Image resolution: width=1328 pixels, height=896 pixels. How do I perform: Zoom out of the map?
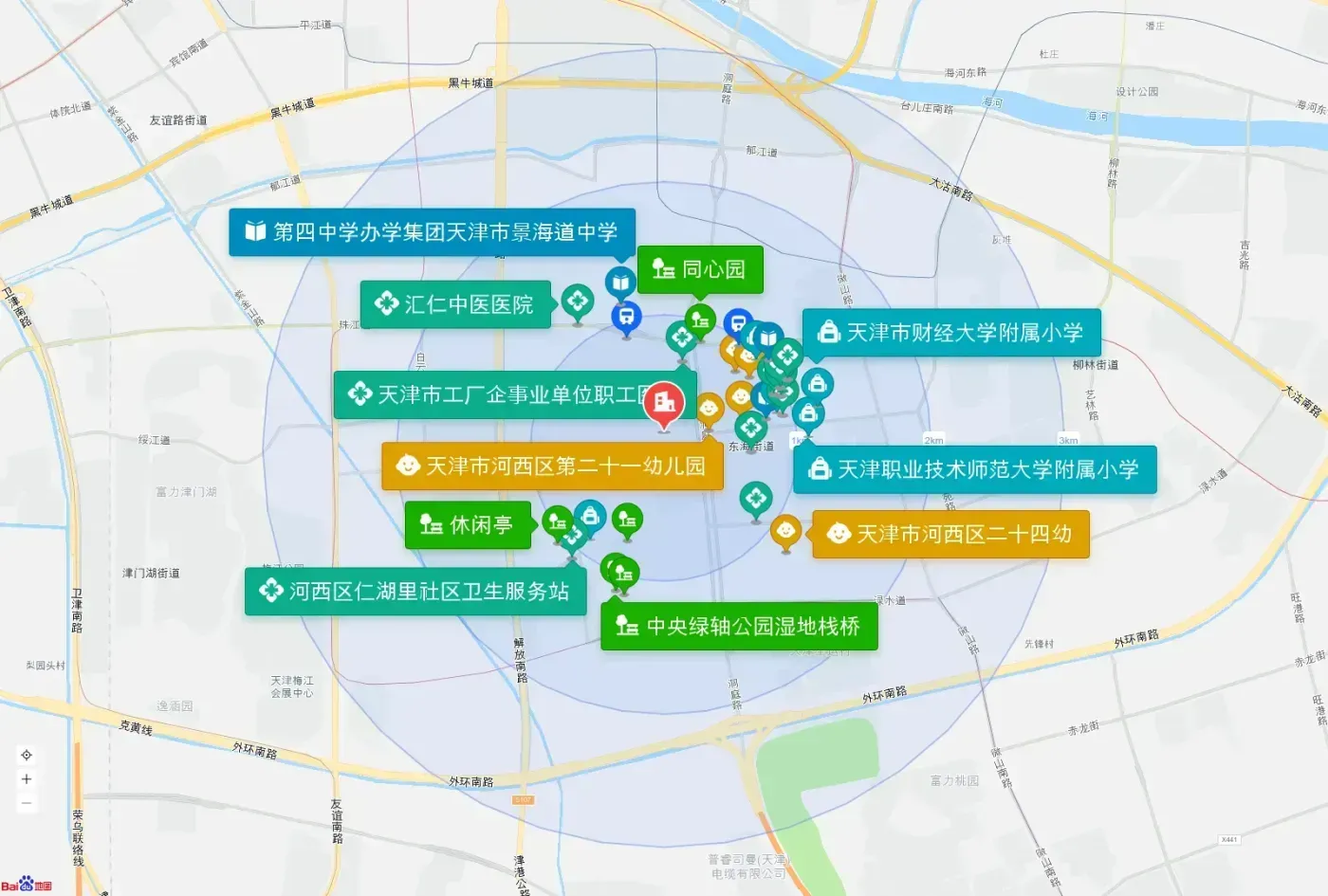click(x=27, y=803)
